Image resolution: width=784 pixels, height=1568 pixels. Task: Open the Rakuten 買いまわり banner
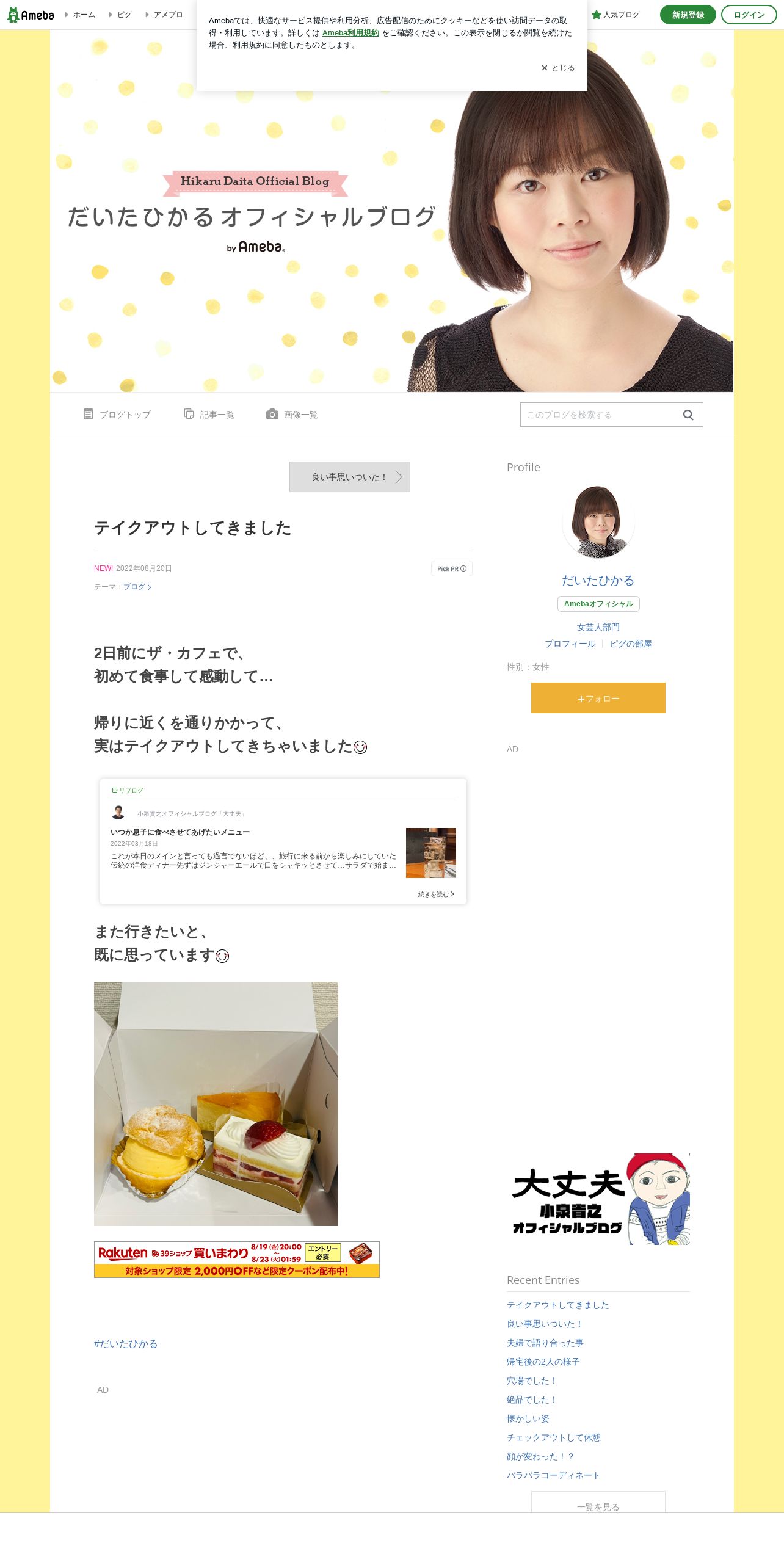coord(236,1259)
